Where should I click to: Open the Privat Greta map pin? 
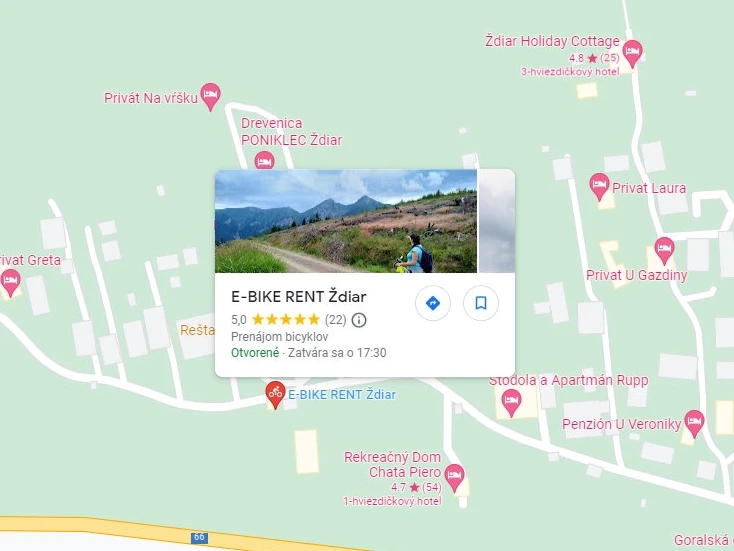(10, 280)
